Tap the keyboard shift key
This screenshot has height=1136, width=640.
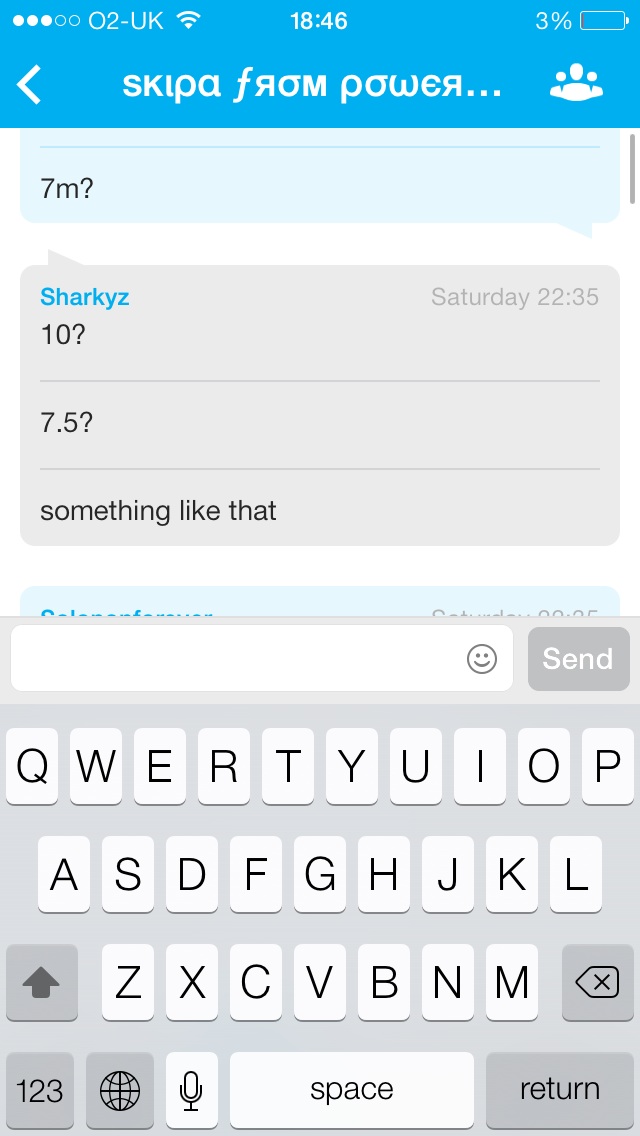pyautogui.click(x=41, y=984)
